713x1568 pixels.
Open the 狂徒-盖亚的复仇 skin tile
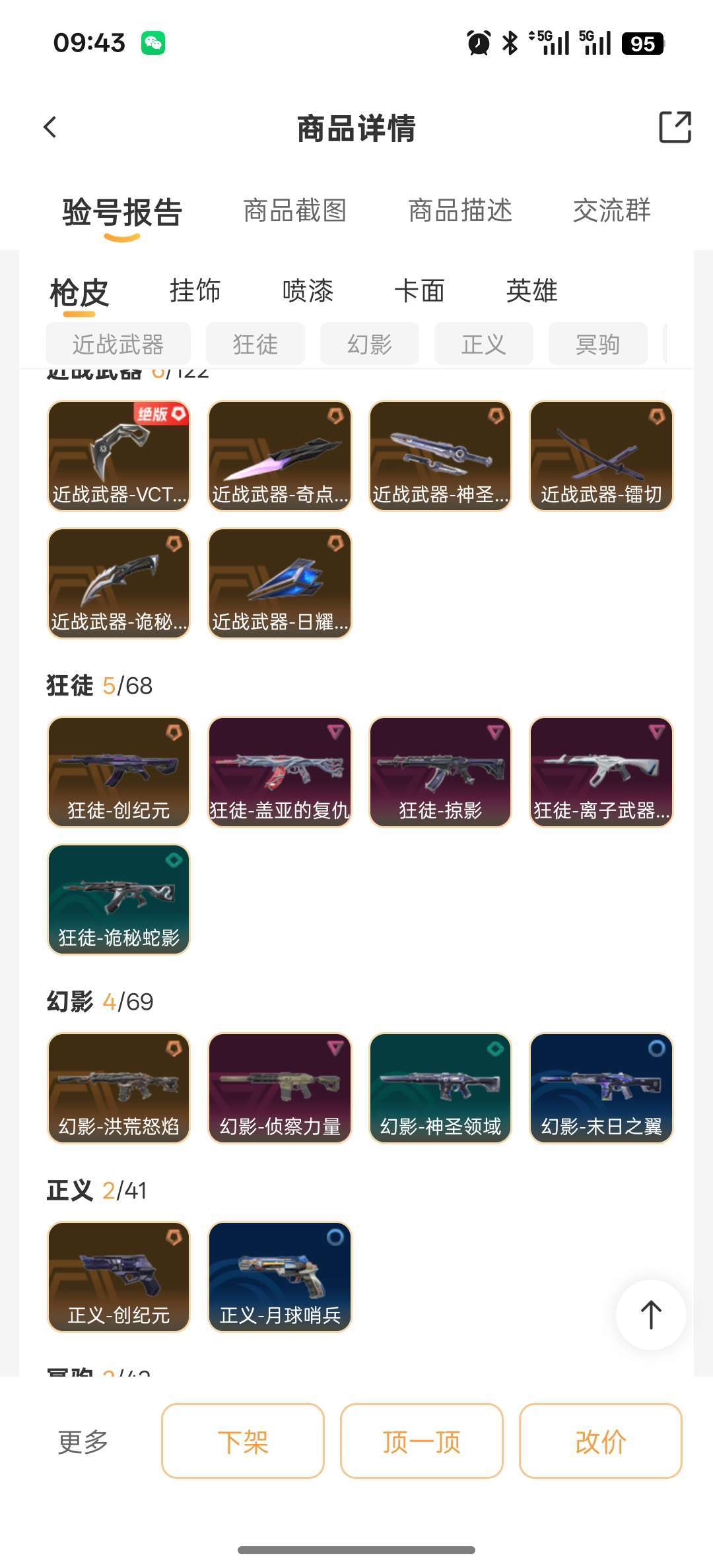pyautogui.click(x=280, y=772)
